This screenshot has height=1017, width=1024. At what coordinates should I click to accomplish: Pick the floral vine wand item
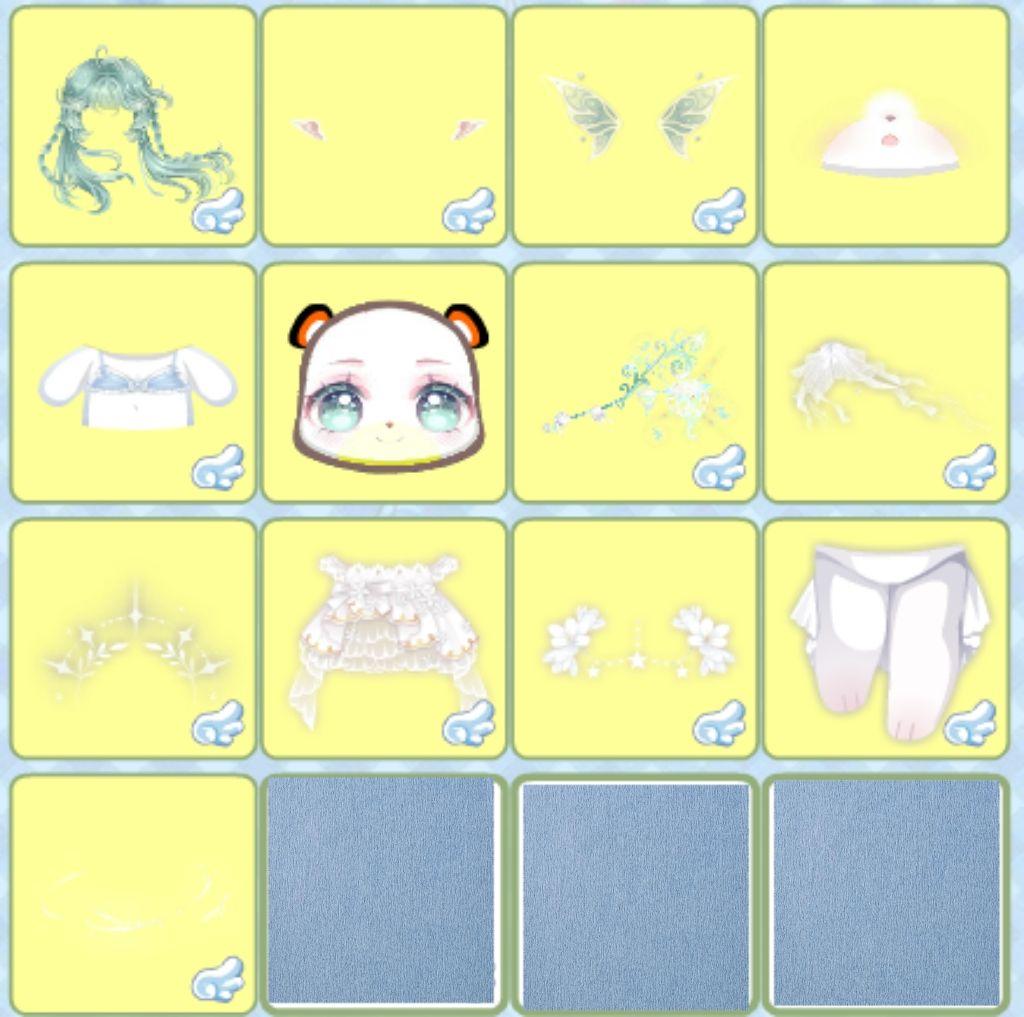[635, 383]
